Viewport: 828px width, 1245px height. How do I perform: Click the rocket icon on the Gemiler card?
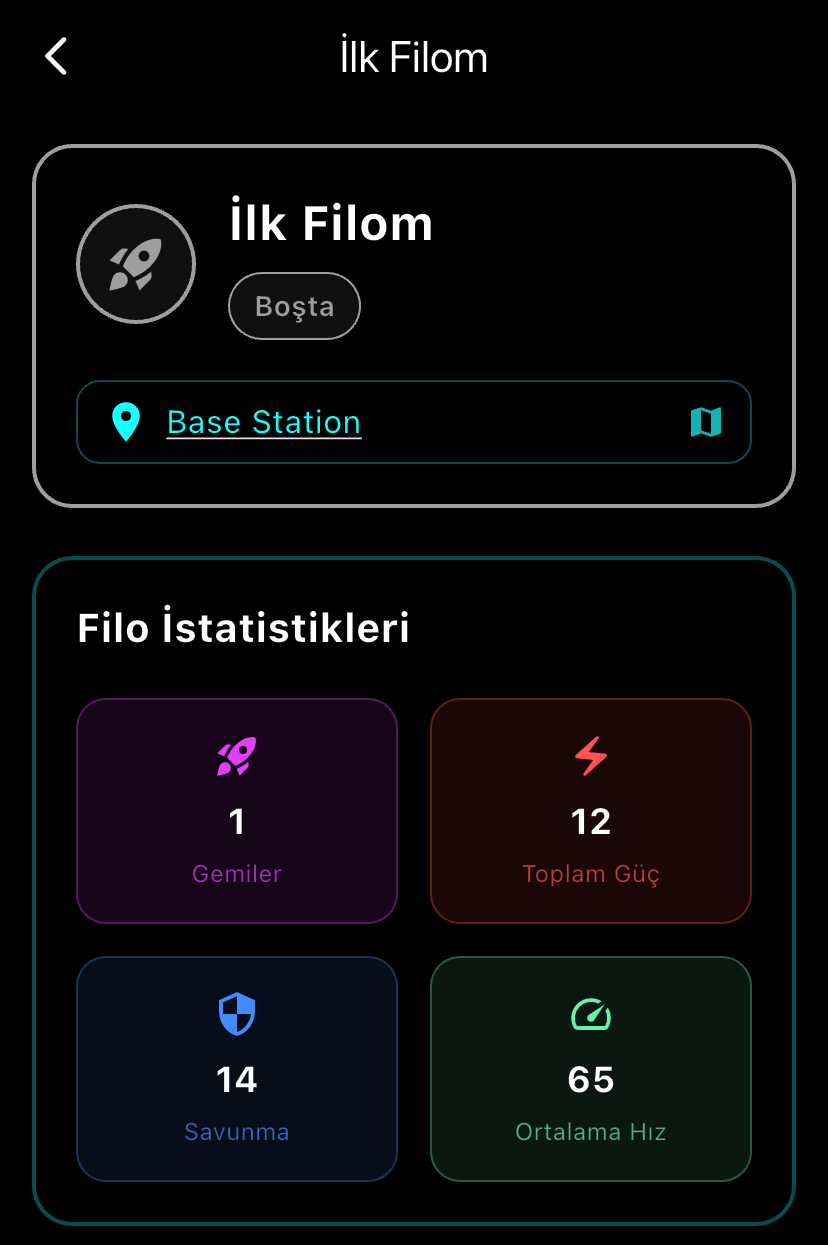(236, 757)
